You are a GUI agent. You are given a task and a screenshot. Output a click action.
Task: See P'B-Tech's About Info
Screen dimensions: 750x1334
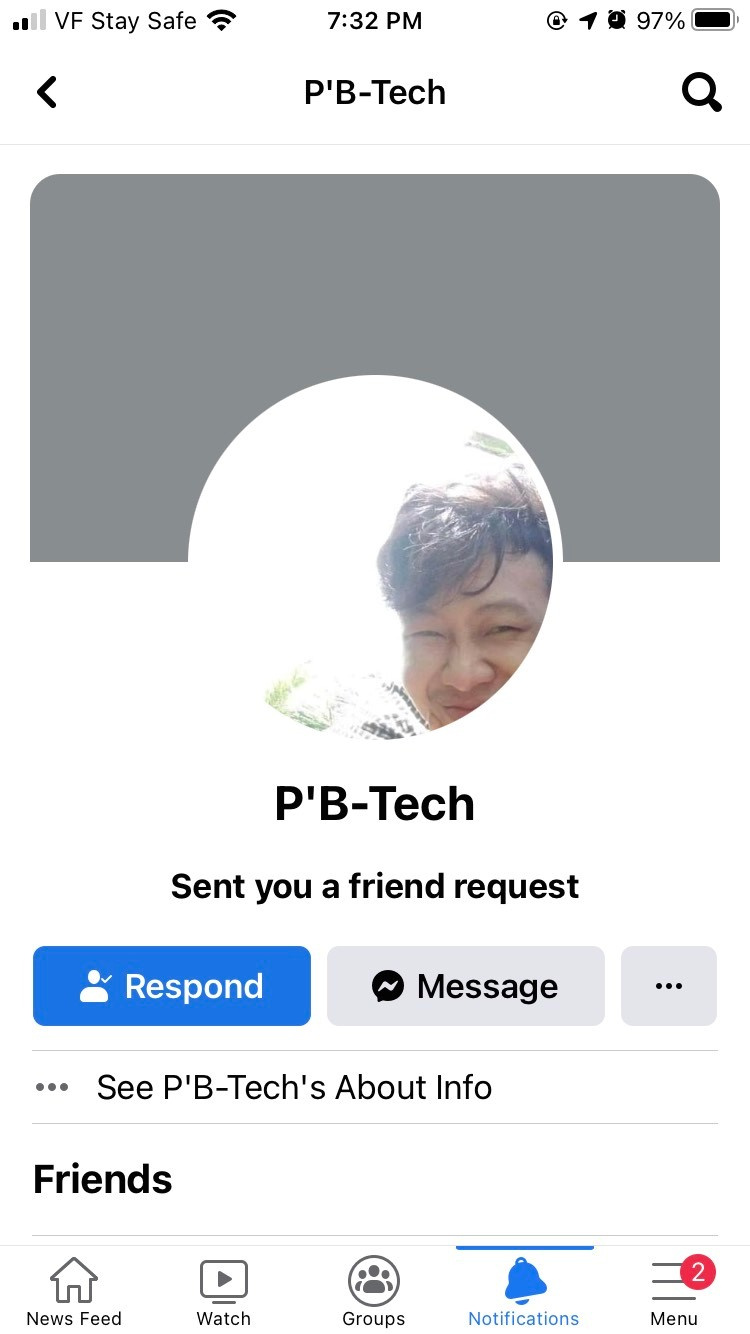pos(294,1087)
